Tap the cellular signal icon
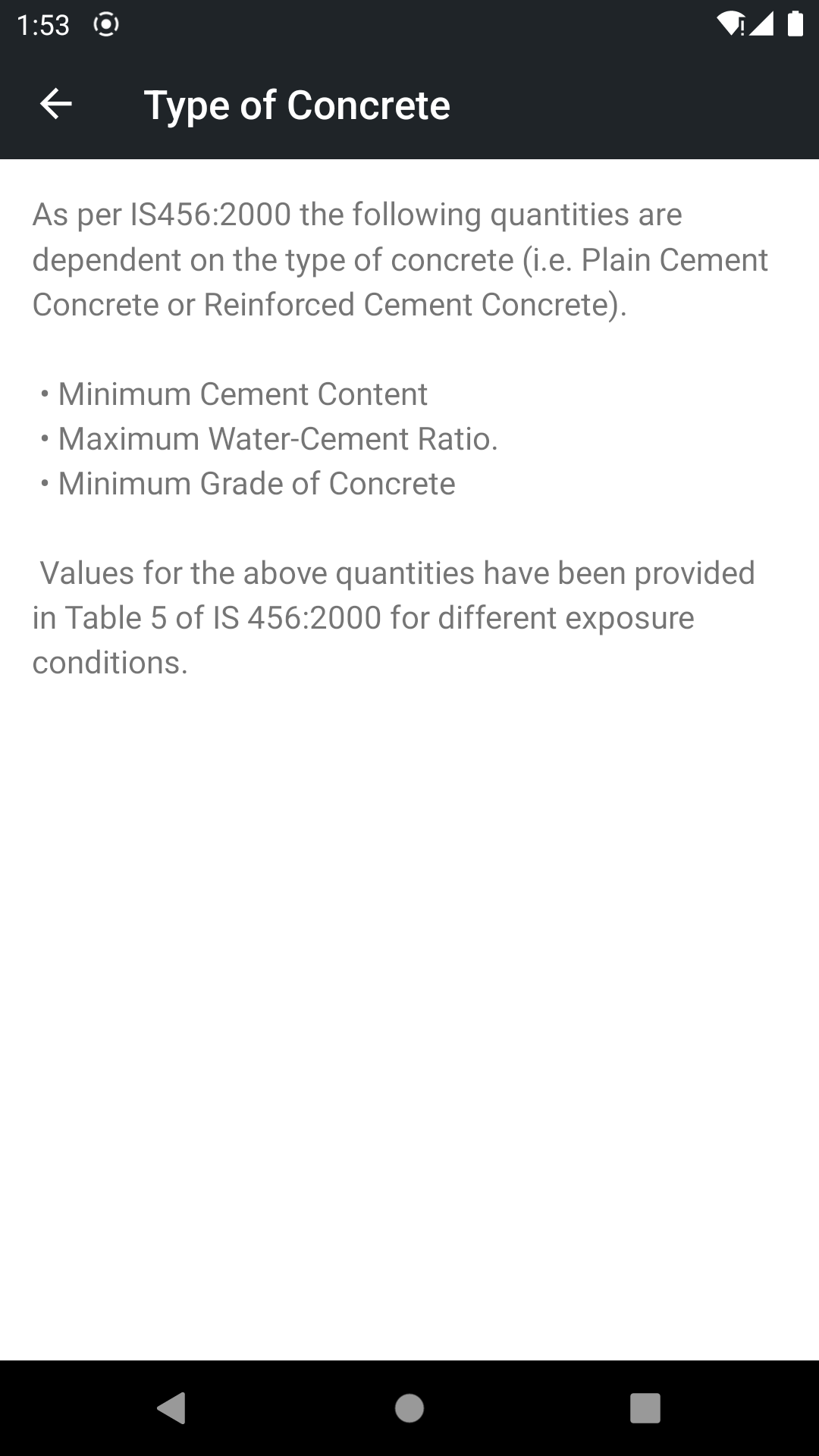This screenshot has width=819, height=1456. pyautogui.click(x=761, y=25)
